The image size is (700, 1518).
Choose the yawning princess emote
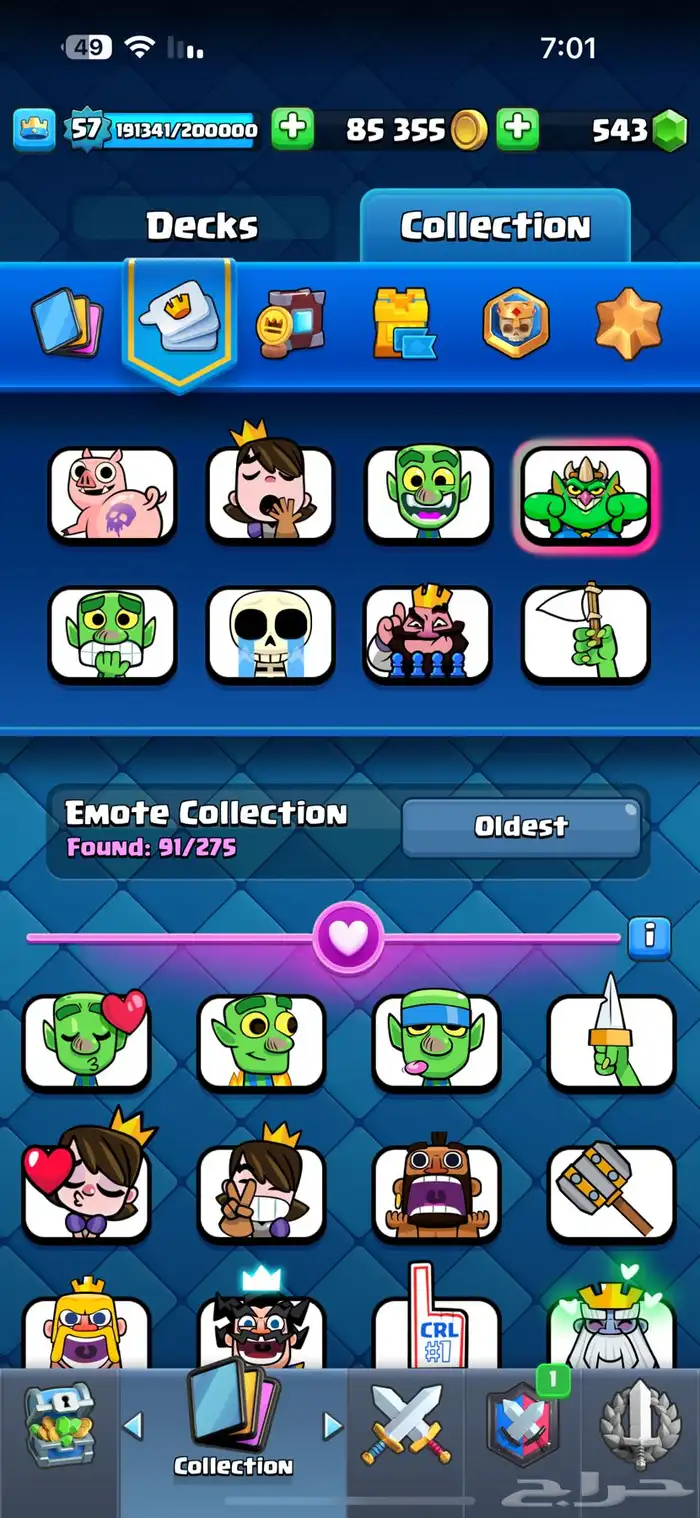point(269,492)
